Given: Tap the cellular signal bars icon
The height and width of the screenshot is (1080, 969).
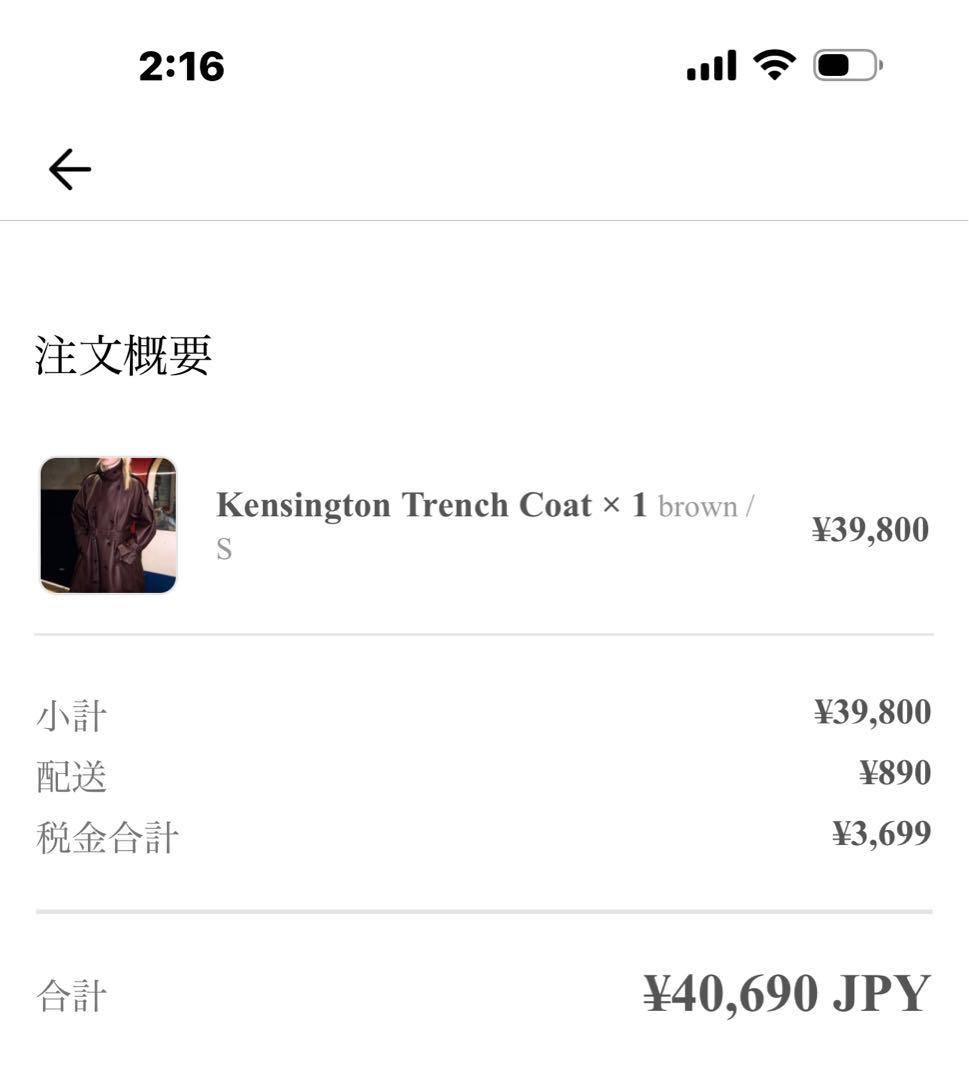Looking at the screenshot, I should pos(711,64).
